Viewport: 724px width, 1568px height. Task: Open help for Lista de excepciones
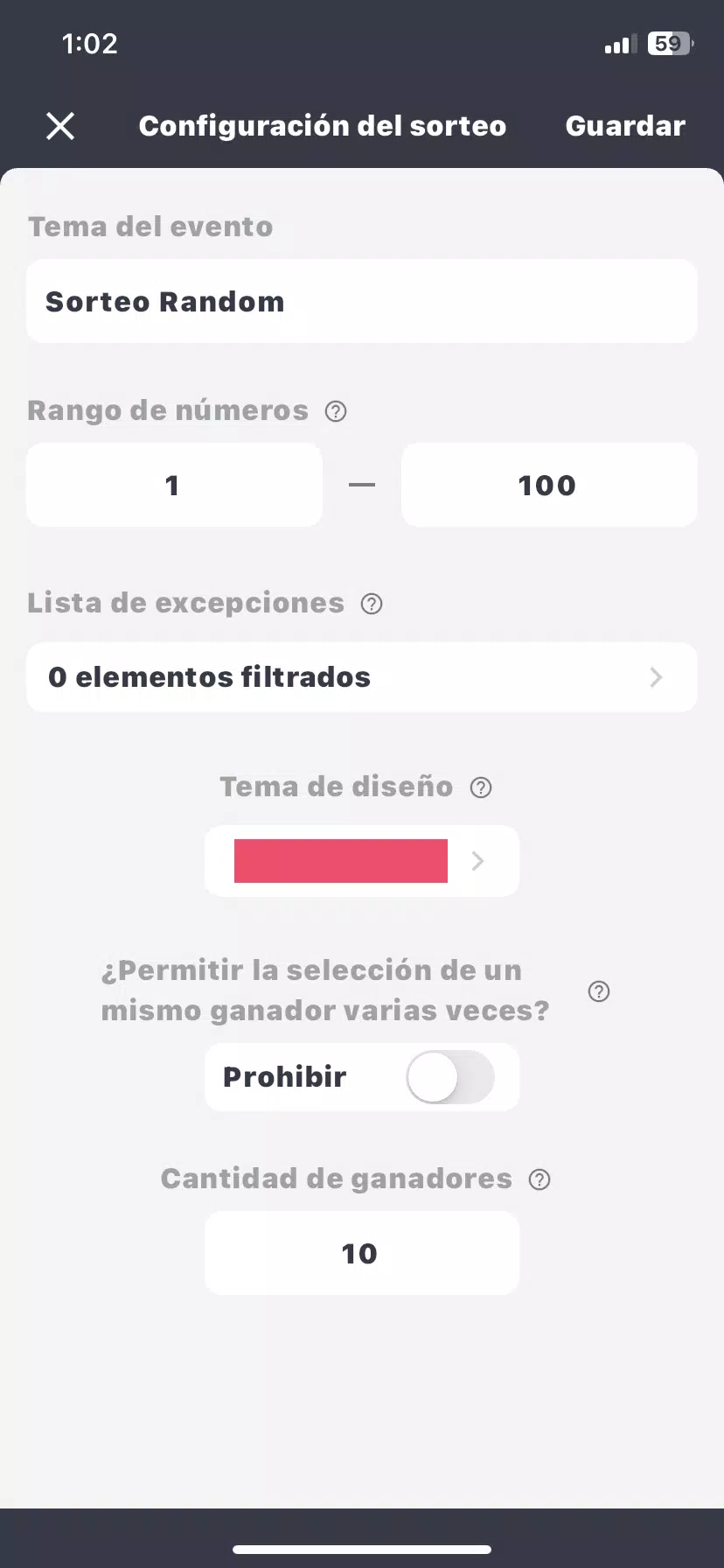[x=372, y=604]
